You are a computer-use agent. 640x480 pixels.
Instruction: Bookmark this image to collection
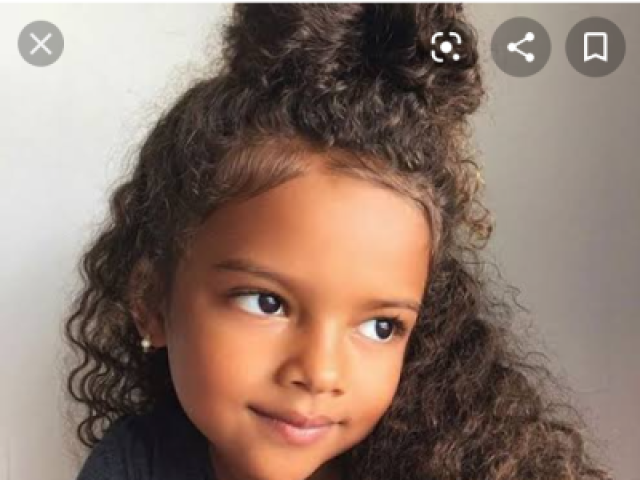595,46
